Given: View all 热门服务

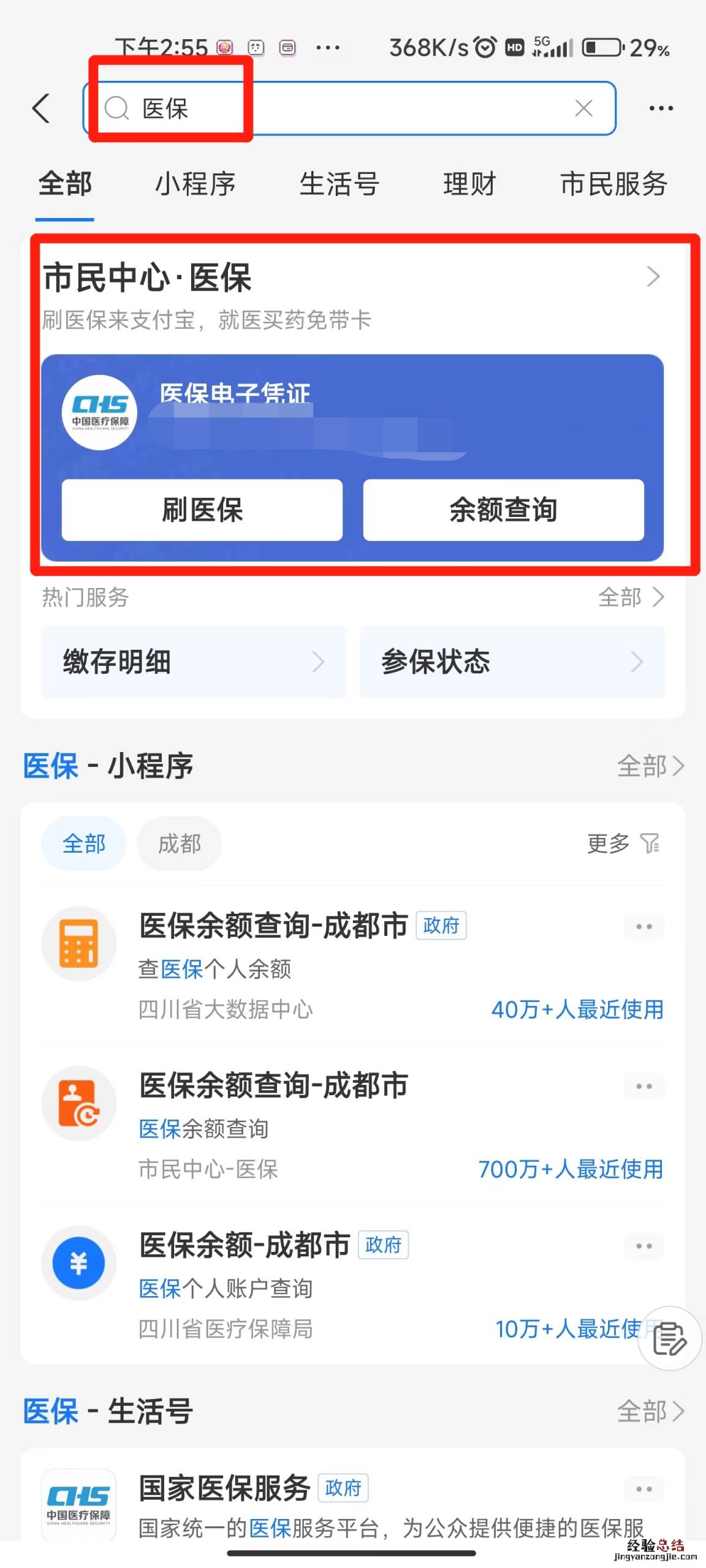Looking at the screenshot, I should point(631,597).
